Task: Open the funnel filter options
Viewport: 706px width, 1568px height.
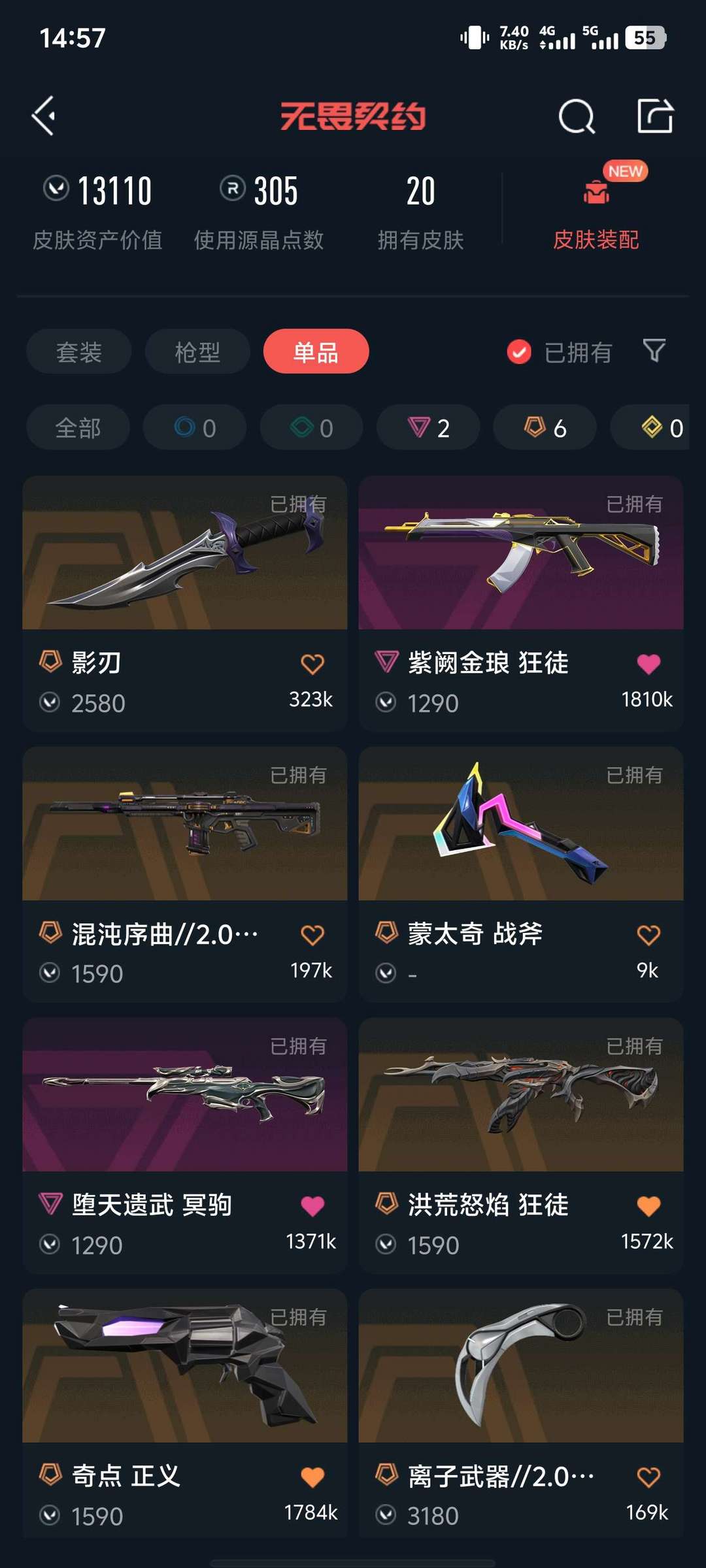Action: [x=654, y=351]
